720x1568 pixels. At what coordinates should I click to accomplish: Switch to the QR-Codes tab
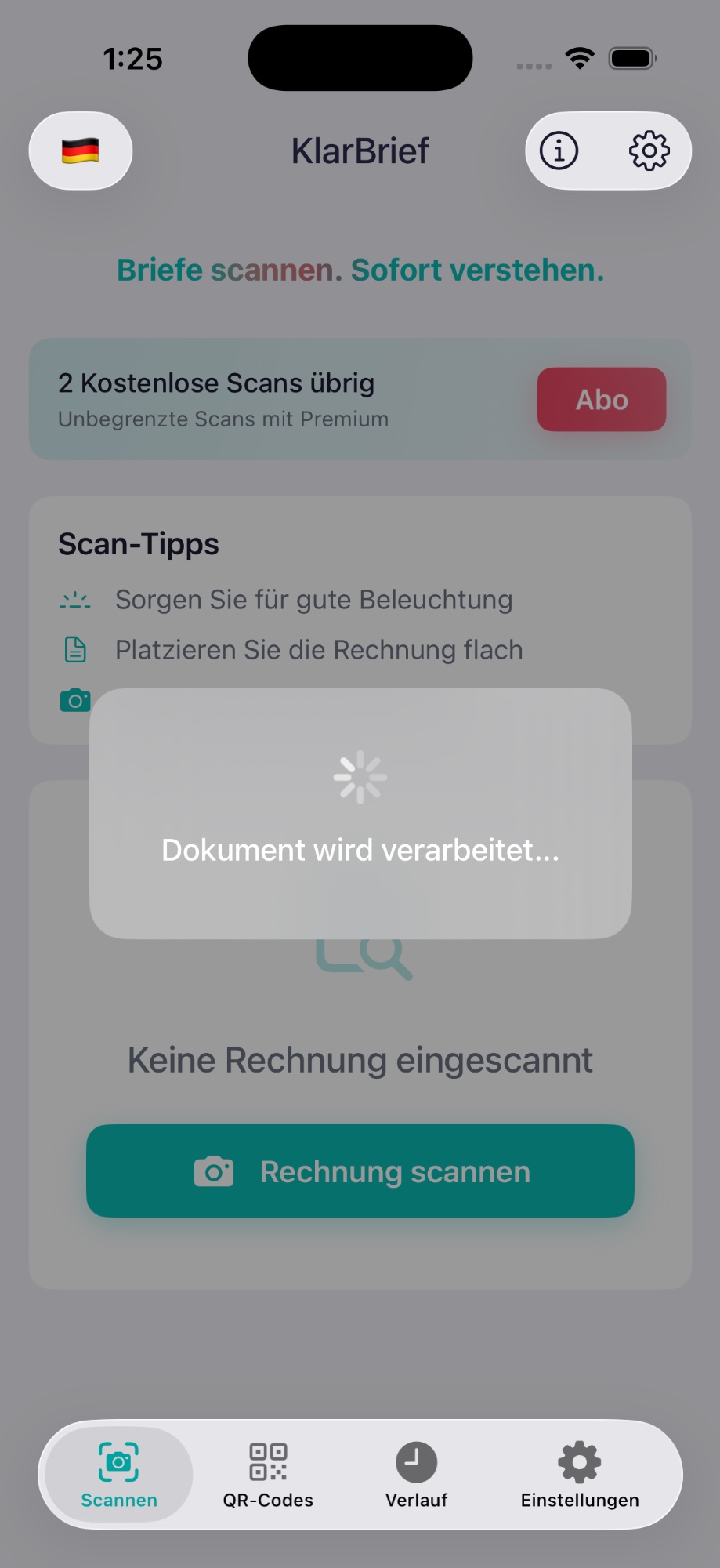coord(268,1474)
